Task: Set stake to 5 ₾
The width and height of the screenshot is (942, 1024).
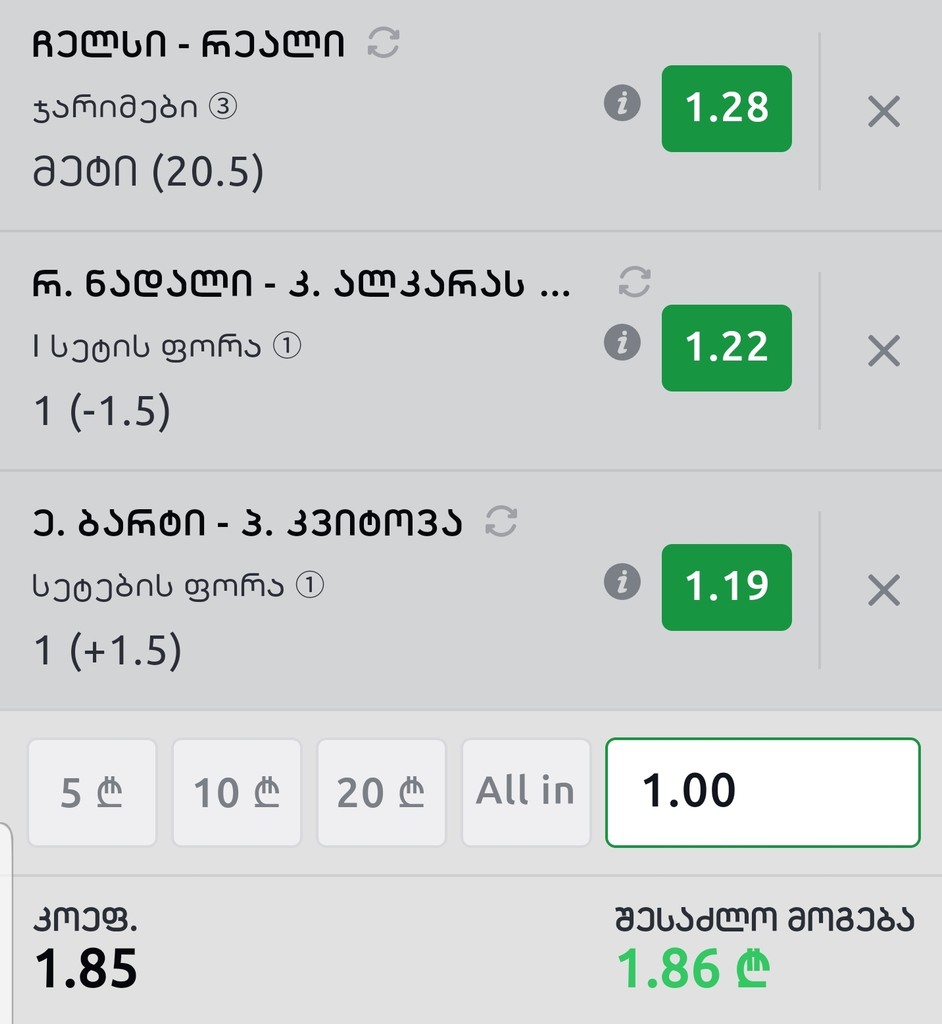Action: click(x=92, y=793)
